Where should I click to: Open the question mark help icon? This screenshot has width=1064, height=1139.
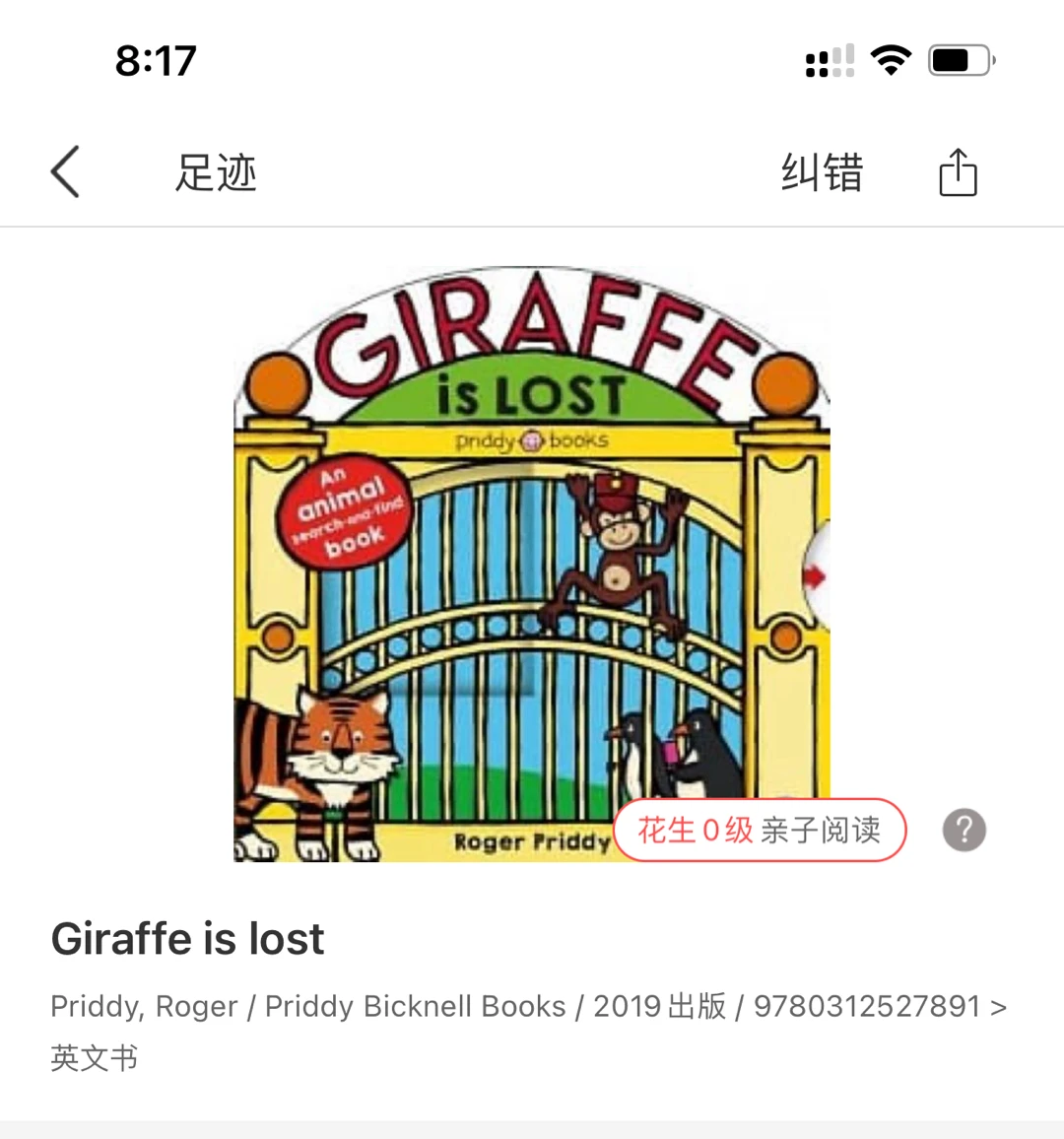(964, 830)
